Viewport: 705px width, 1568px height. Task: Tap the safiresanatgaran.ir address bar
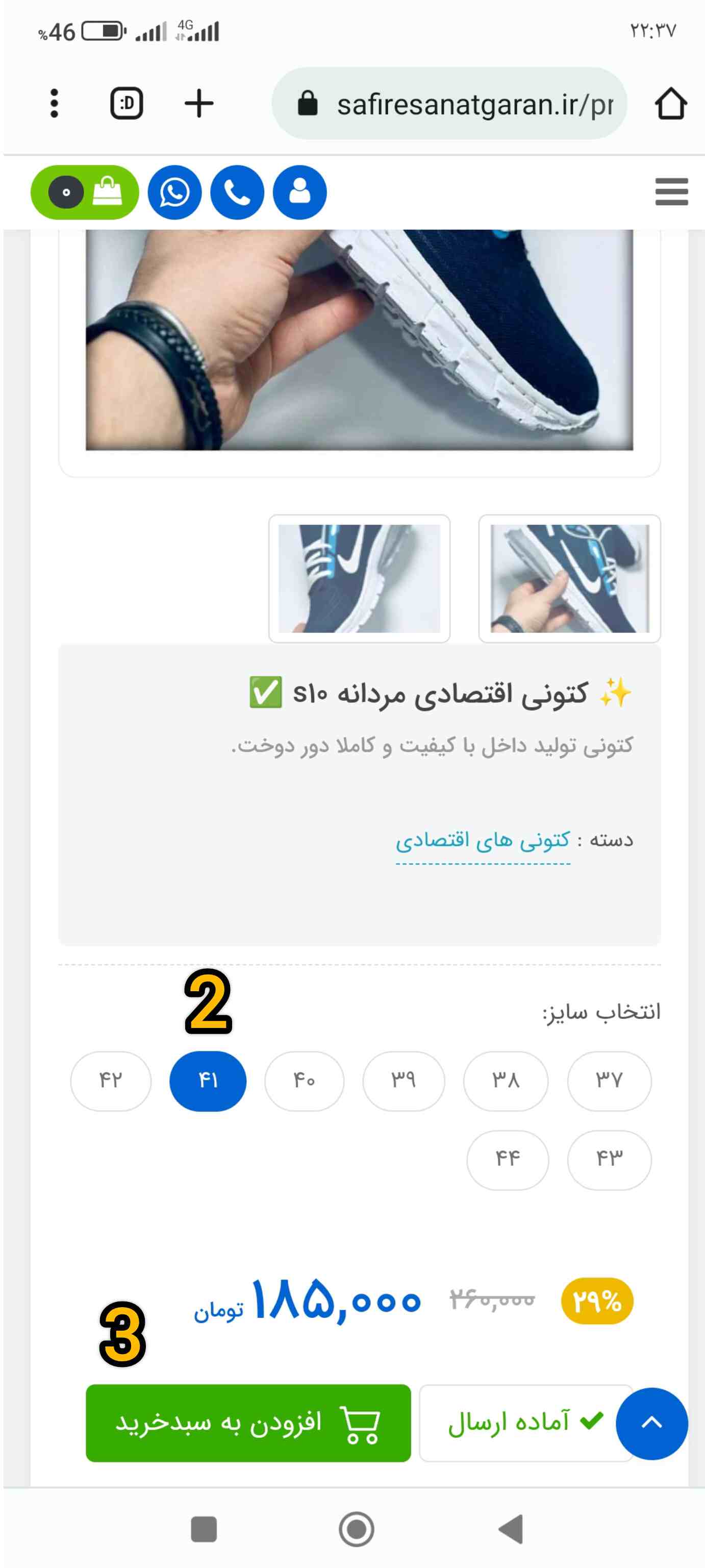pyautogui.click(x=449, y=104)
